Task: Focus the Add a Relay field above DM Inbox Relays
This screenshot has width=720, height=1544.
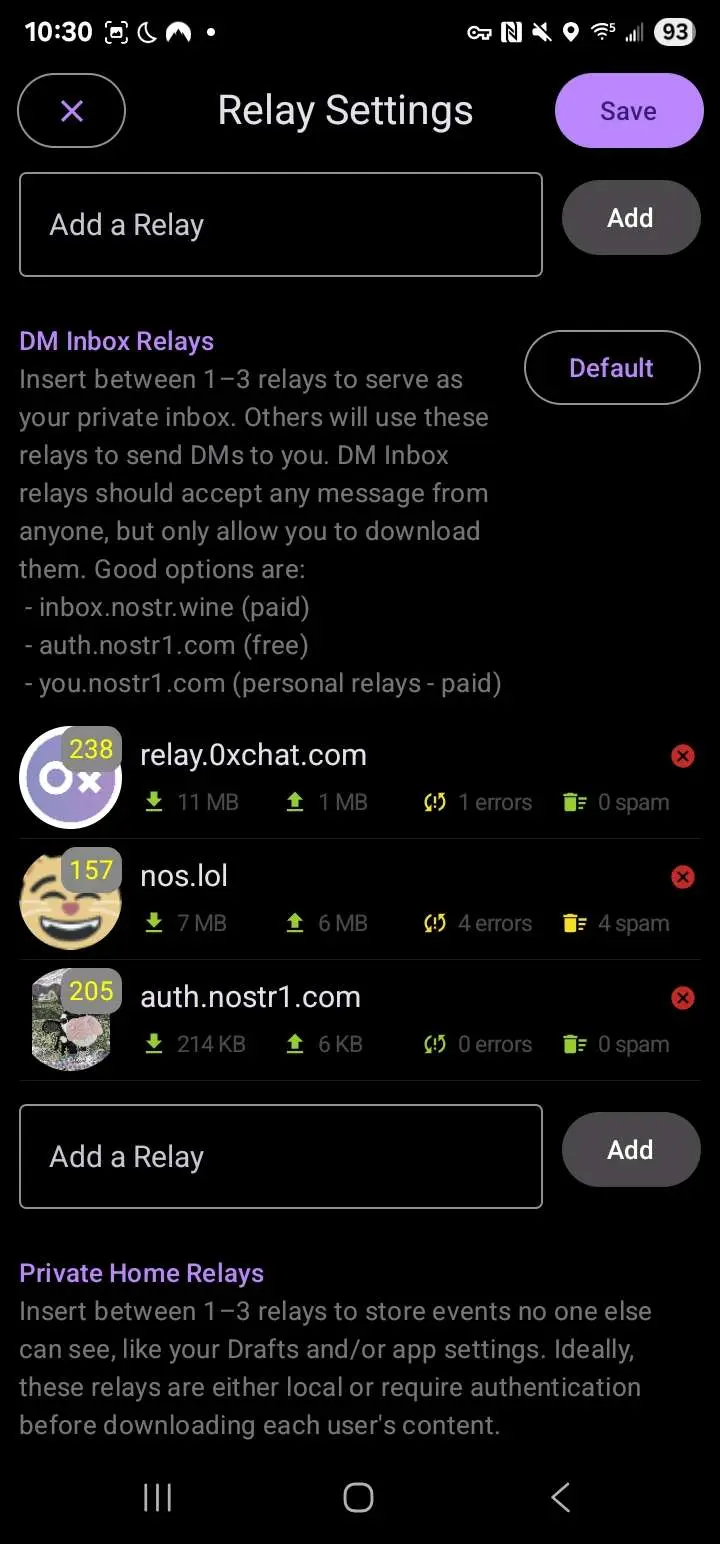Action: click(x=281, y=225)
